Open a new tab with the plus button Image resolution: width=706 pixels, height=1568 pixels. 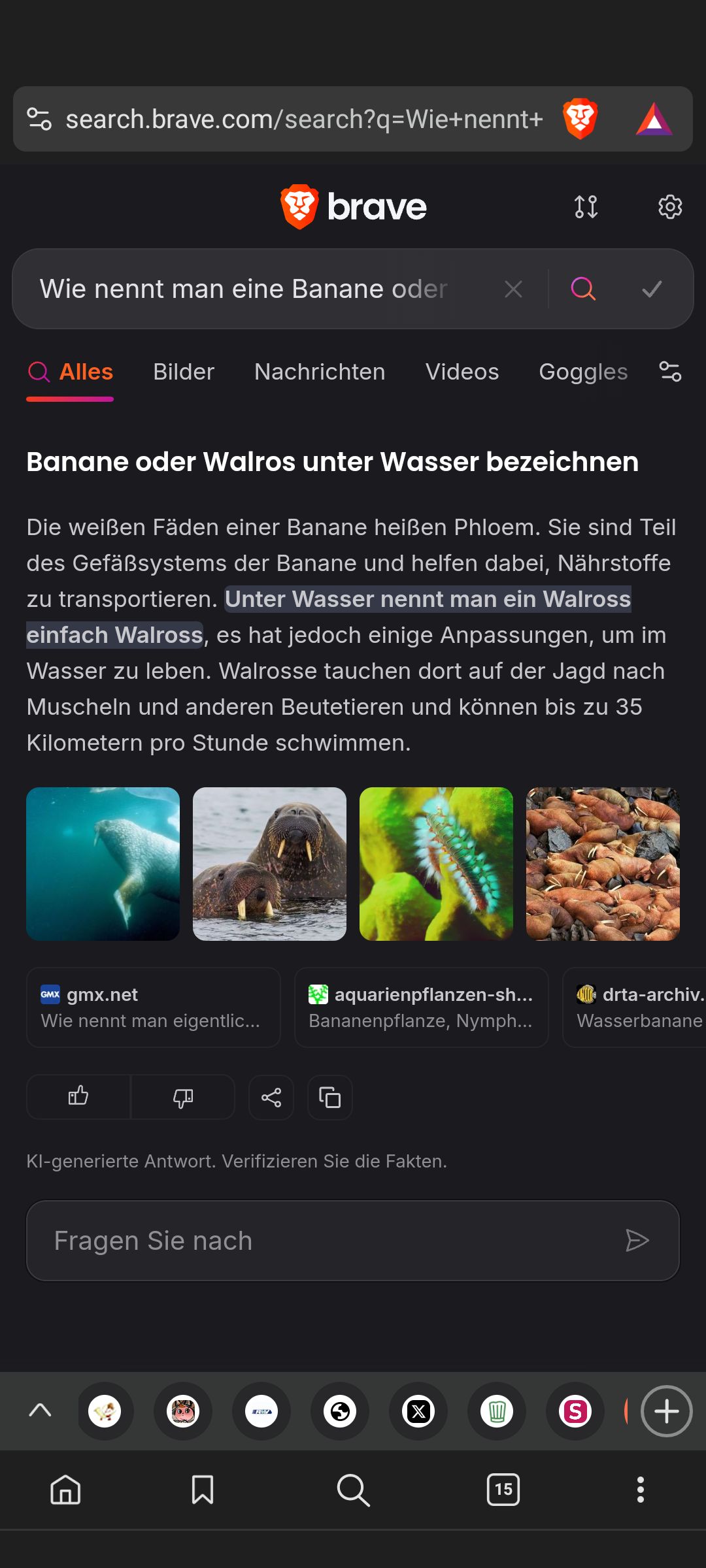(666, 1411)
